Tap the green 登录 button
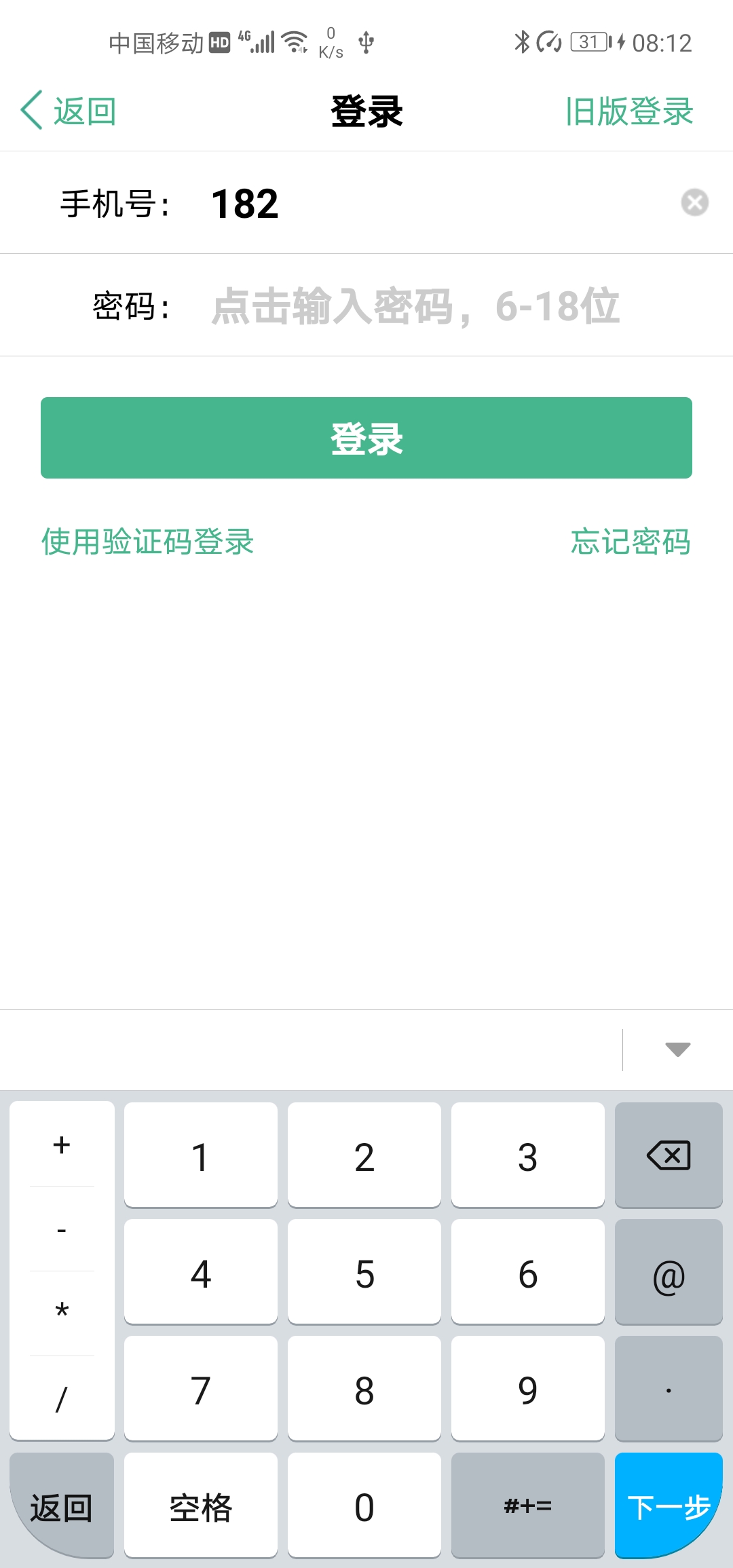Viewport: 733px width, 1568px height. click(366, 438)
